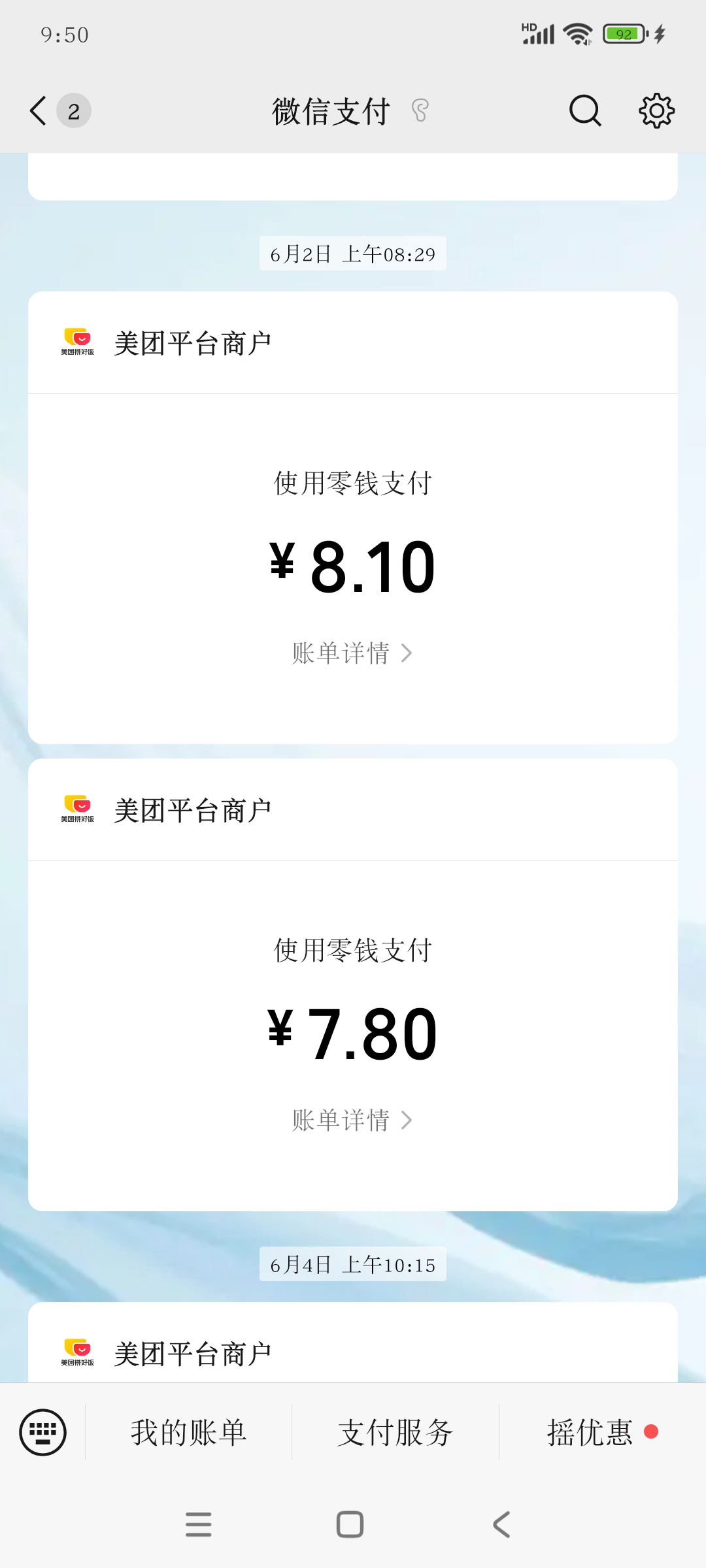
Task: Open the settings gear icon
Action: pos(656,110)
